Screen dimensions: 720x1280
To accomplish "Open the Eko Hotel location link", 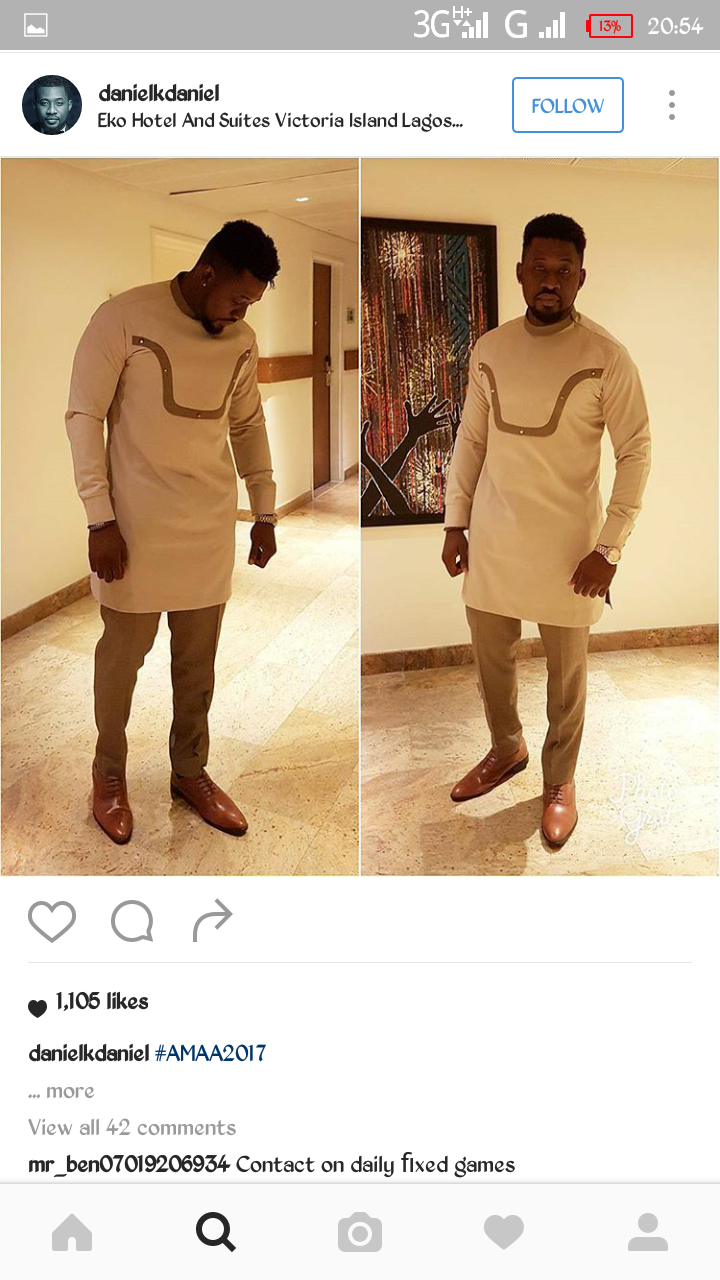I will coord(280,121).
